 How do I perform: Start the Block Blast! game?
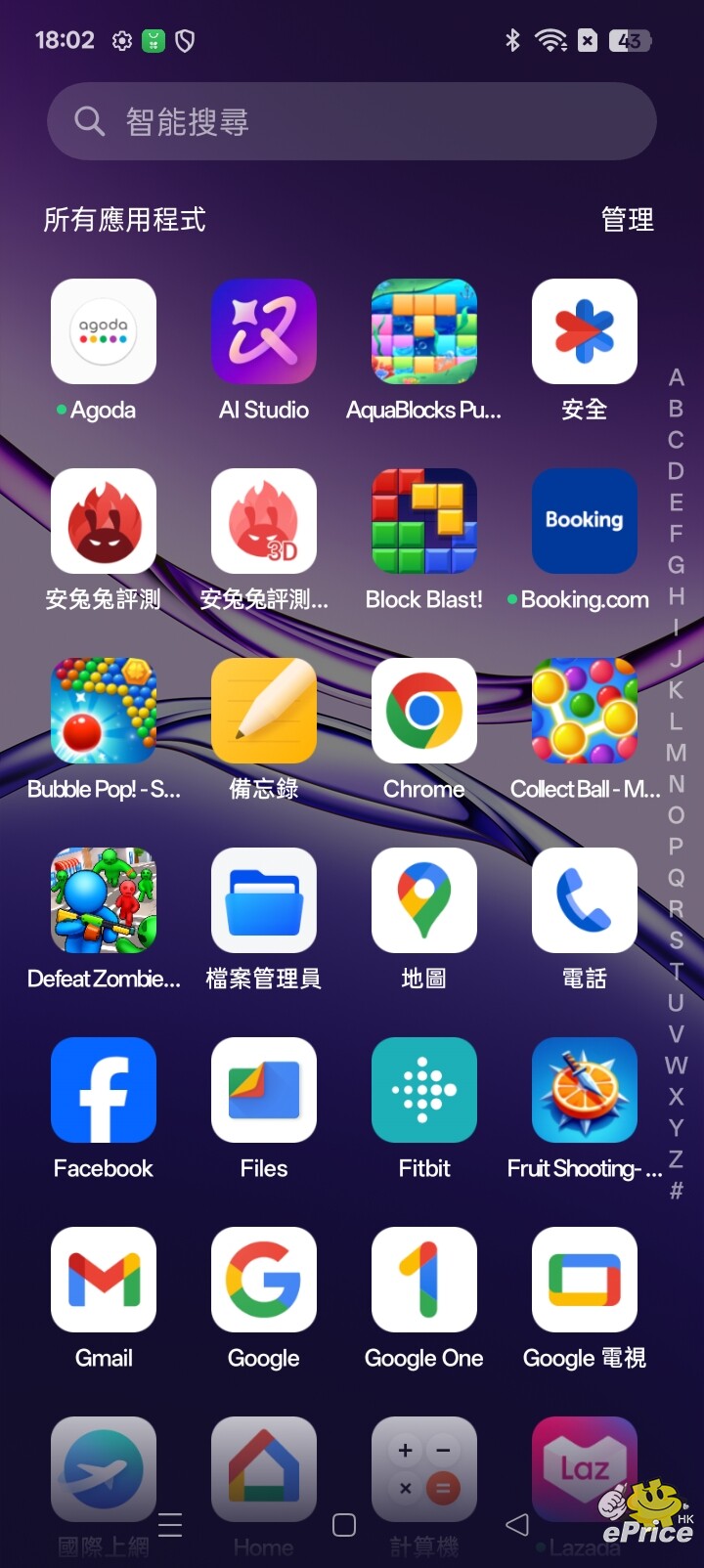pos(424,522)
